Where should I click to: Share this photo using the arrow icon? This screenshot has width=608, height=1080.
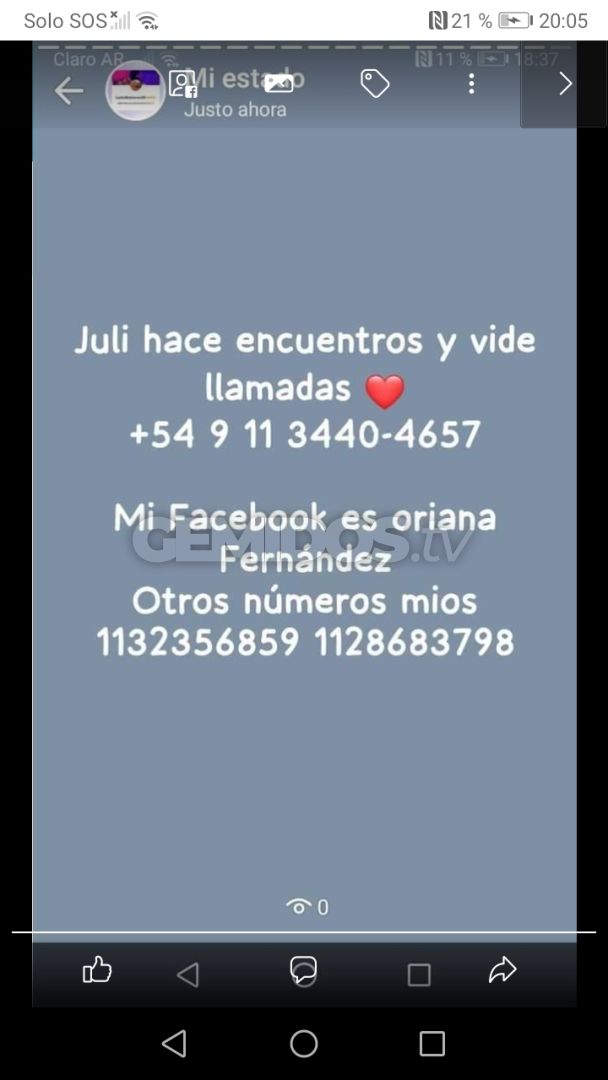(x=502, y=969)
